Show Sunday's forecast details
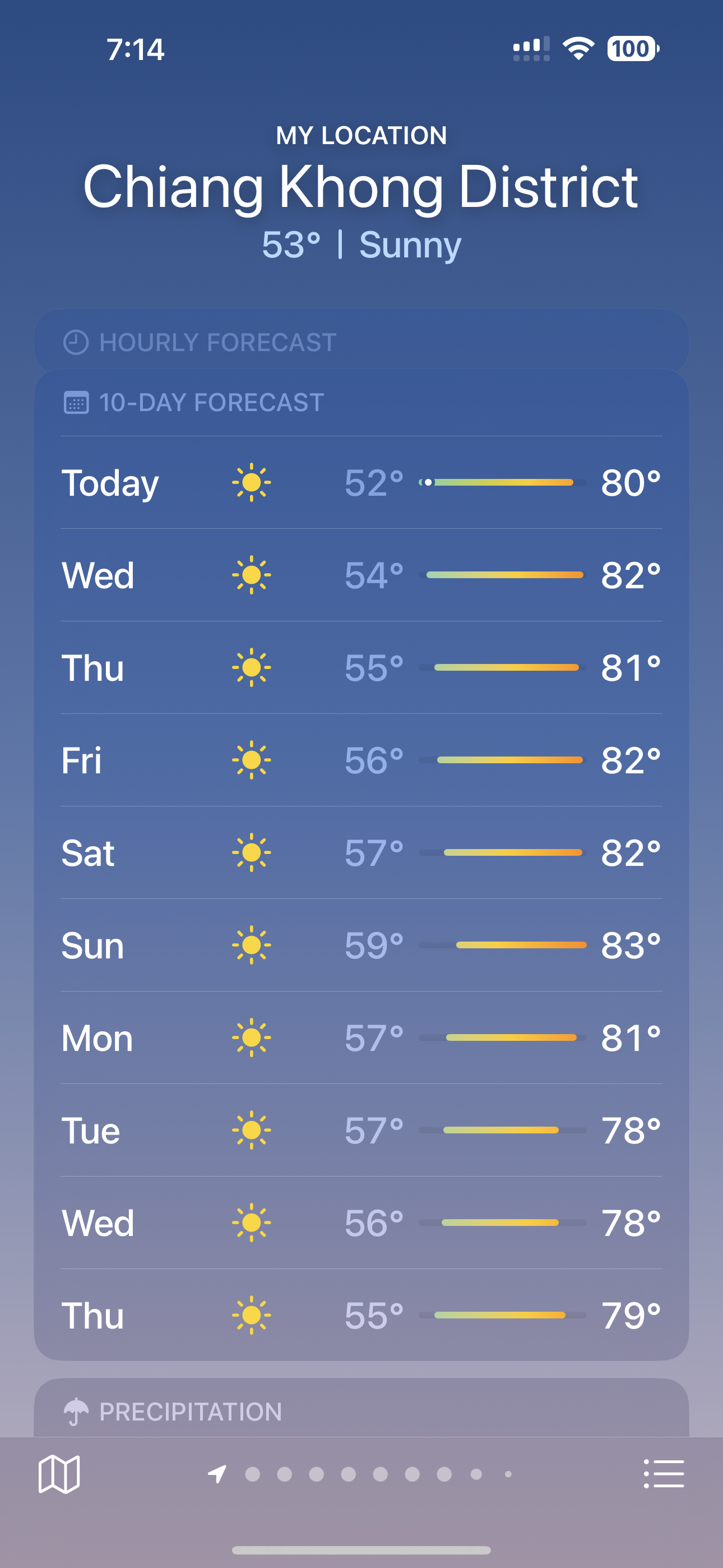This screenshot has width=723, height=1568. (x=361, y=946)
